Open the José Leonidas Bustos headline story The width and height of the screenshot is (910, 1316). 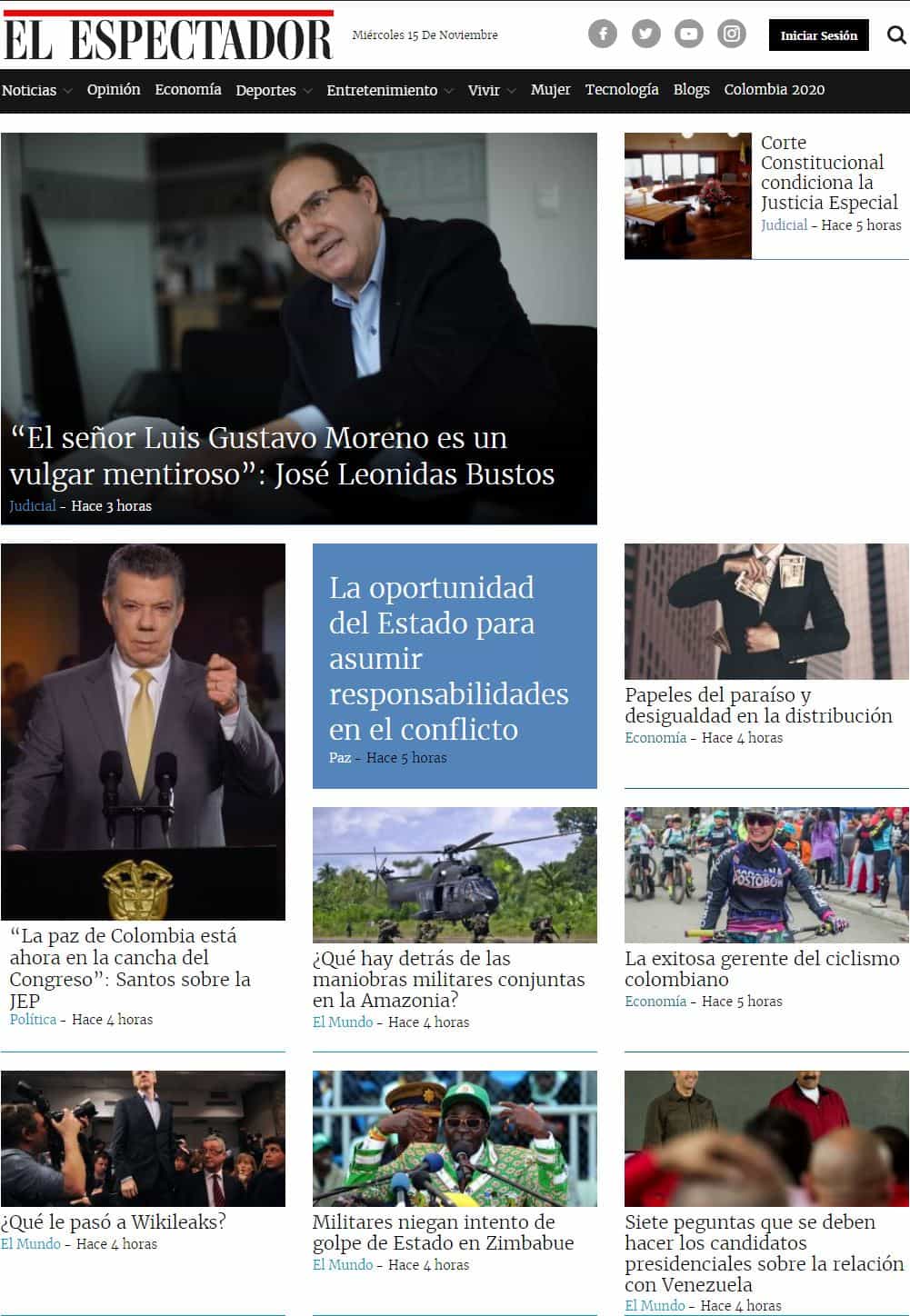pyautogui.click(x=282, y=456)
